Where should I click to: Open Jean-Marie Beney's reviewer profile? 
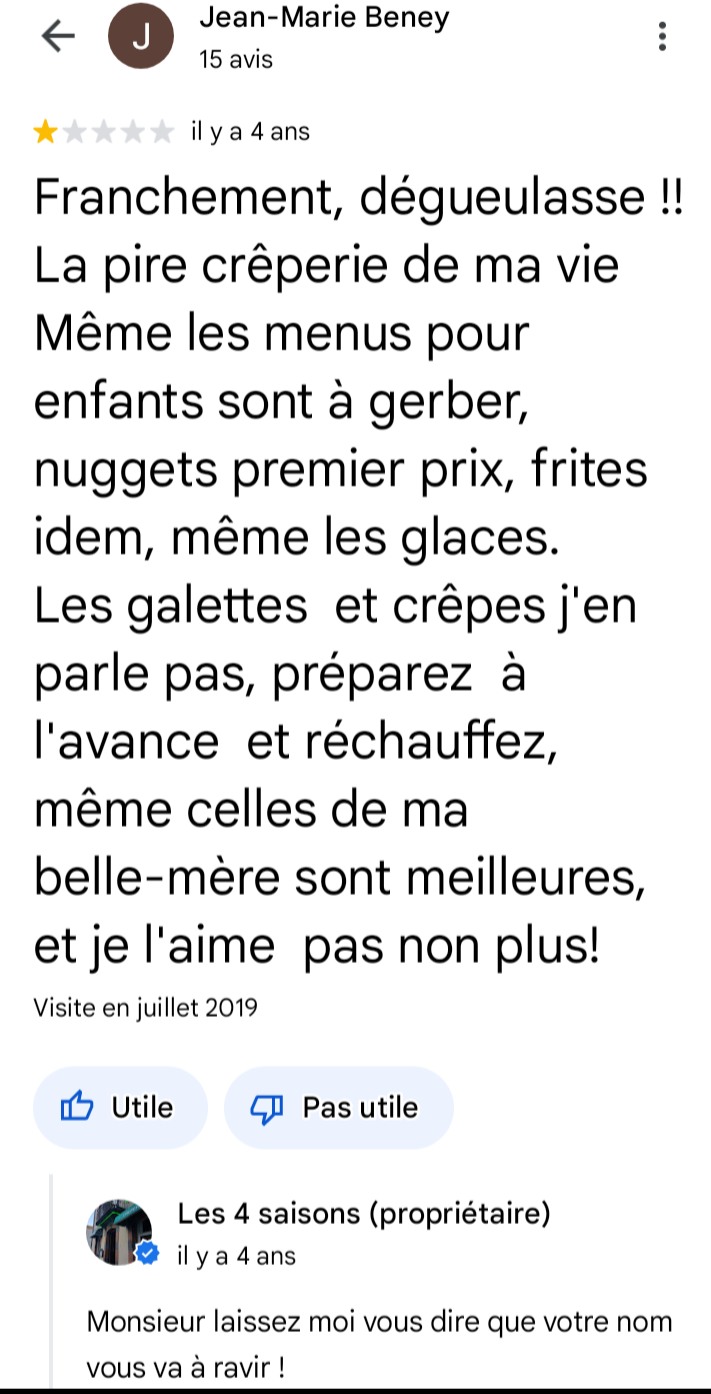pos(323,18)
